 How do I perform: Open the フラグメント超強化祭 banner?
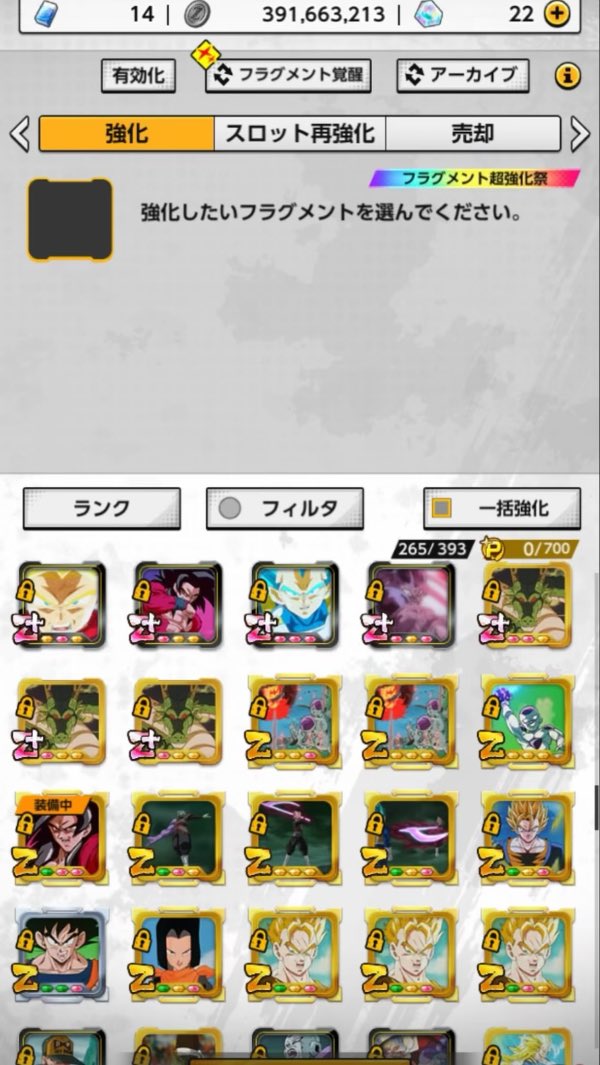(474, 178)
